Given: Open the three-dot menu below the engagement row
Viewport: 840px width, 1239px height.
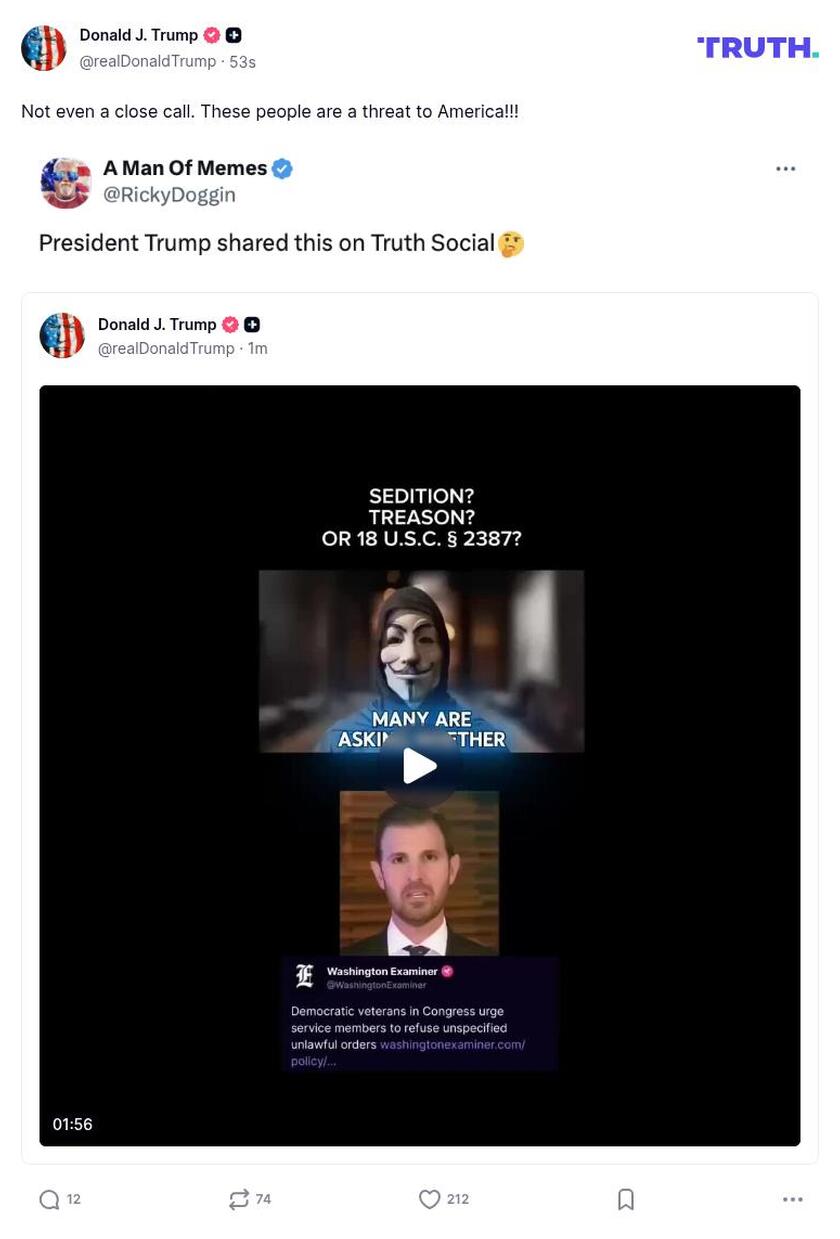Looking at the screenshot, I should [x=791, y=1198].
